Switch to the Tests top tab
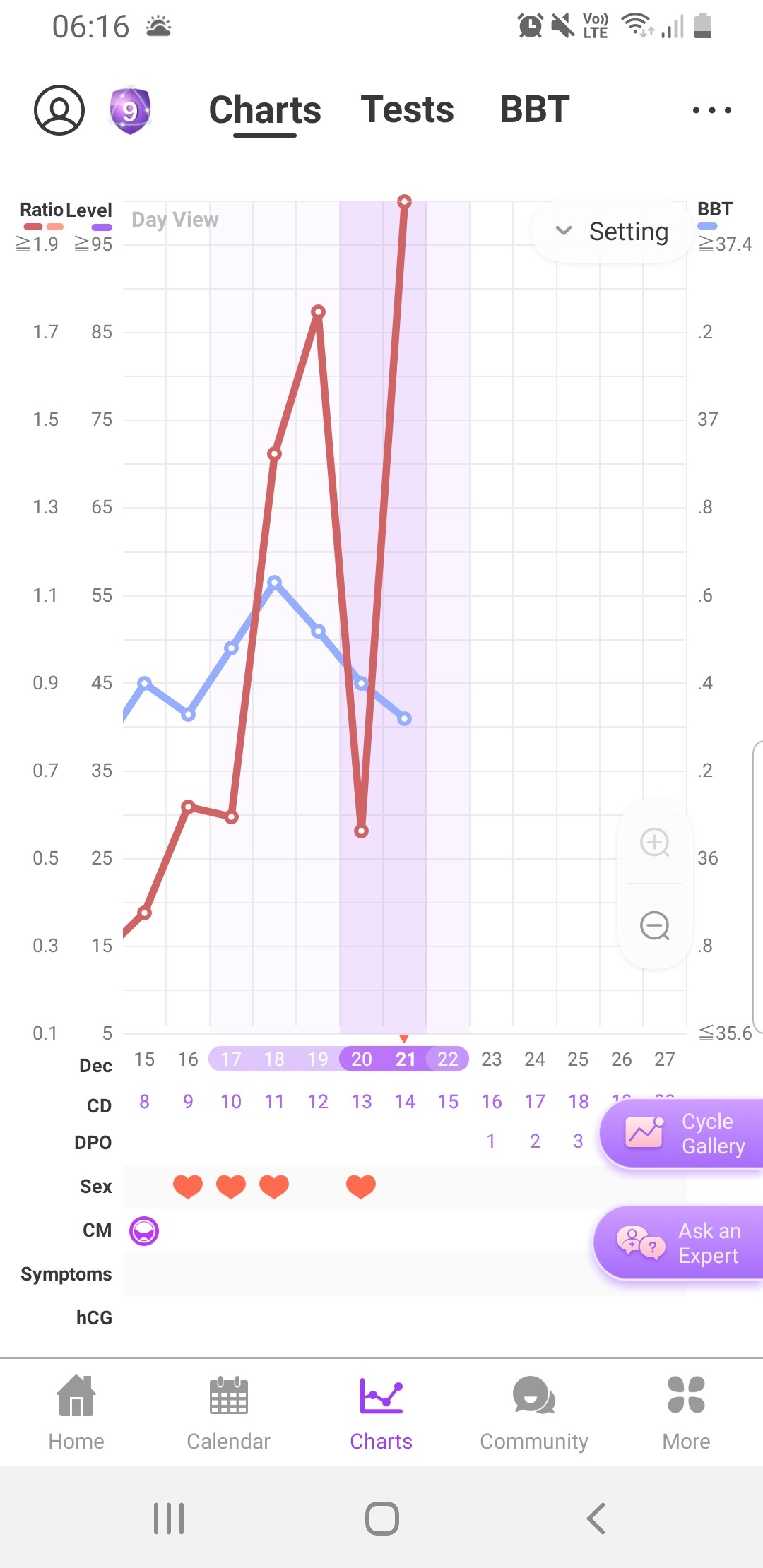Screen dimensions: 763x1568 pos(407,110)
